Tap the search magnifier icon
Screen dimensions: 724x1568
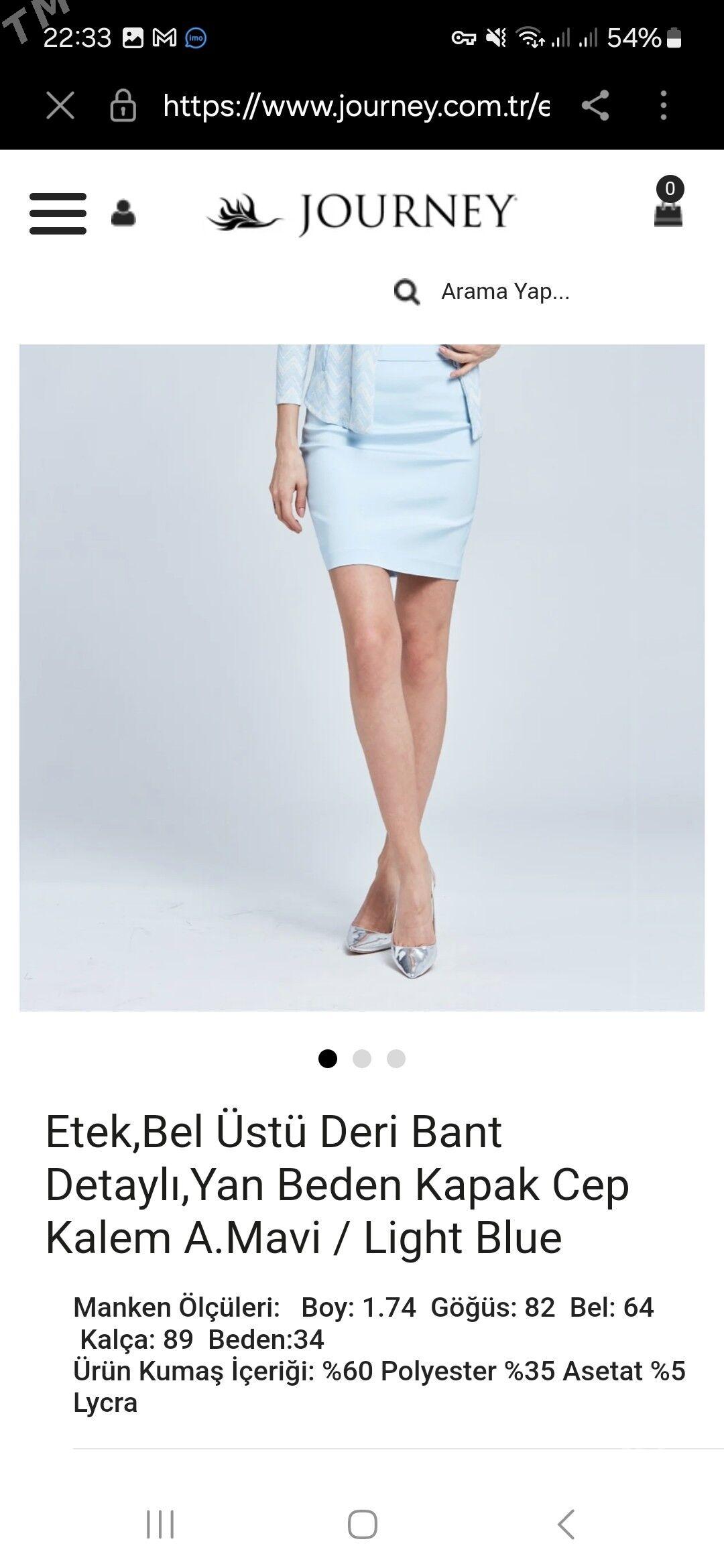click(406, 292)
